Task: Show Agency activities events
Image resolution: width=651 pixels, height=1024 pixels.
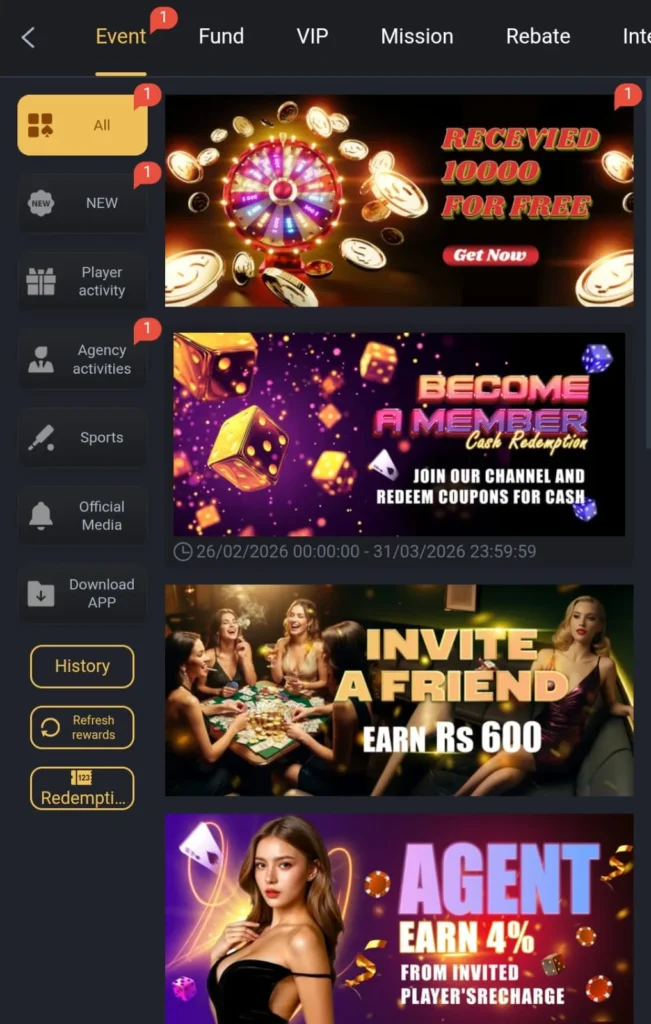Action: coord(82,359)
